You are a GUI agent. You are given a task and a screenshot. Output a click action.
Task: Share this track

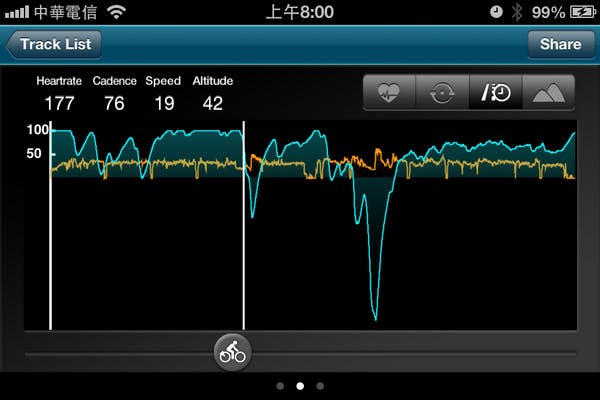[x=560, y=44]
